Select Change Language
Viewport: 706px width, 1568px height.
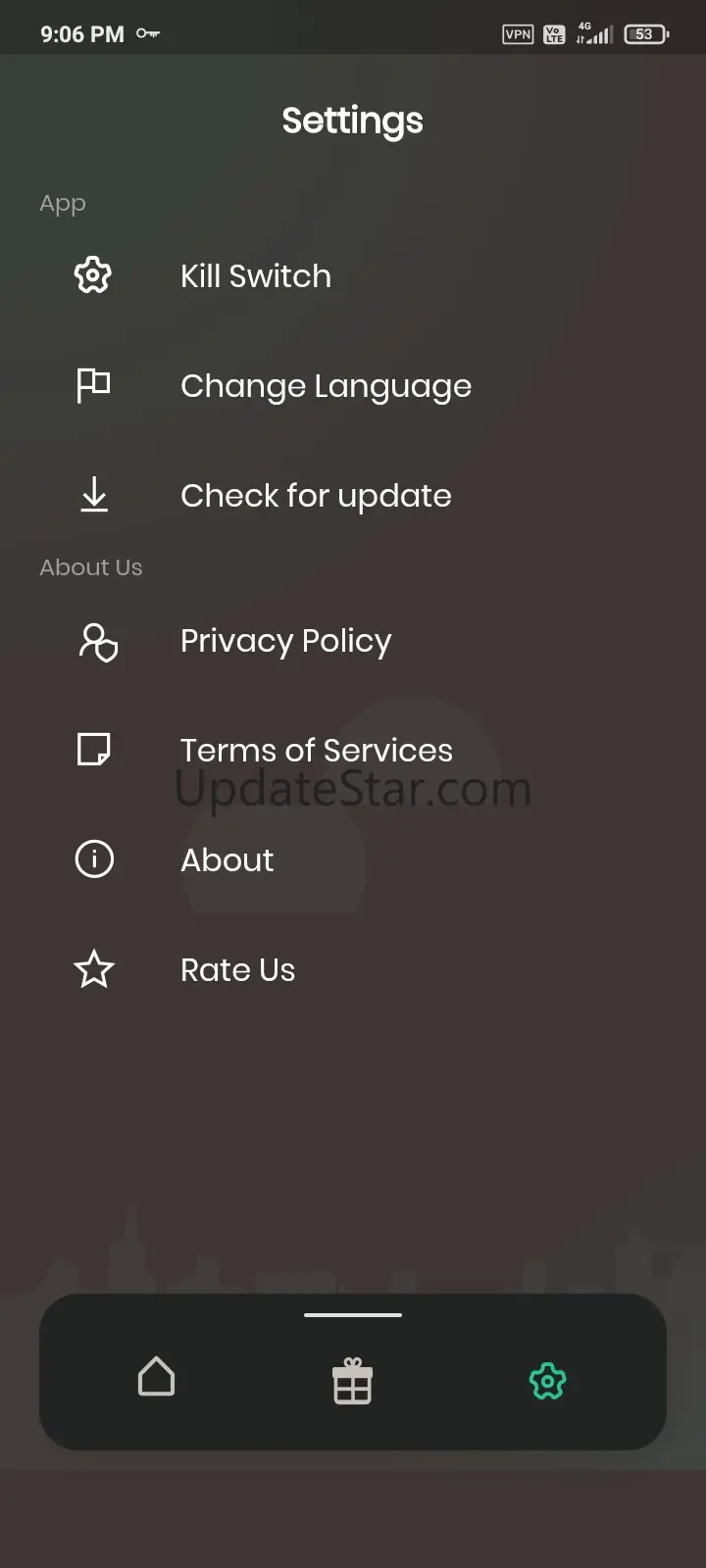pyautogui.click(x=326, y=386)
